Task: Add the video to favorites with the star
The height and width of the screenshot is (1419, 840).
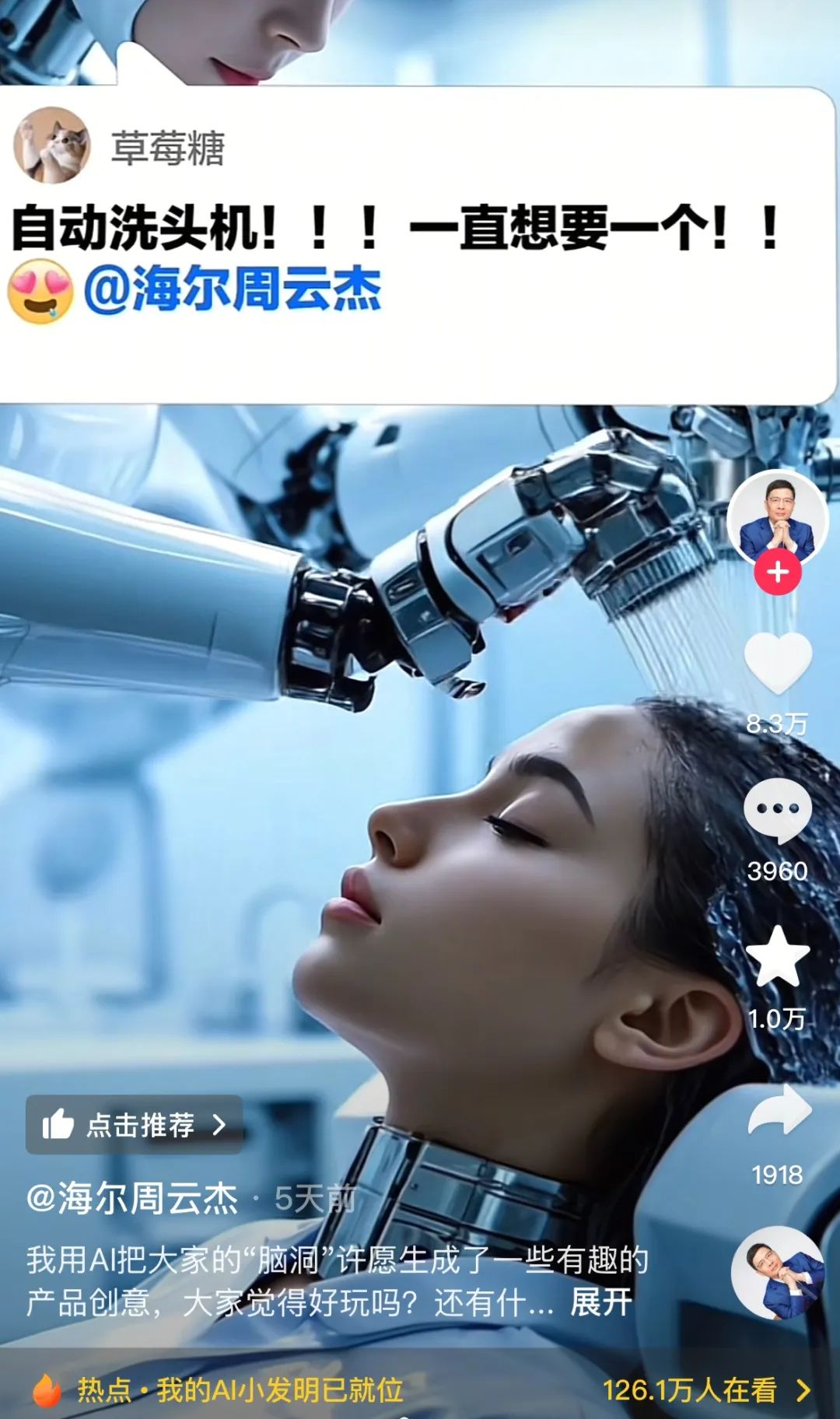Action: 778,957
